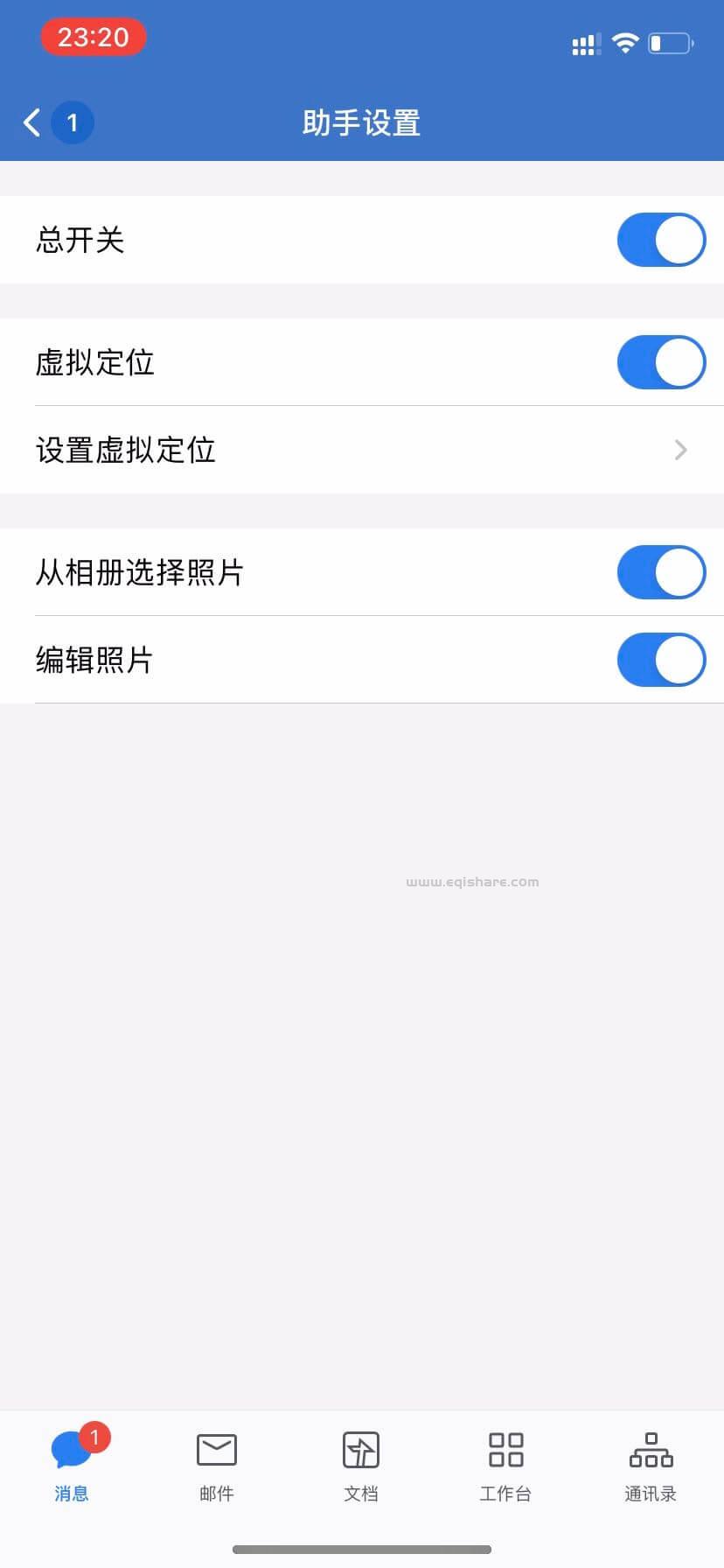The width and height of the screenshot is (724, 1568).
Task: Expand 设置虚拟定位 via its chevron
Action: coord(680,449)
